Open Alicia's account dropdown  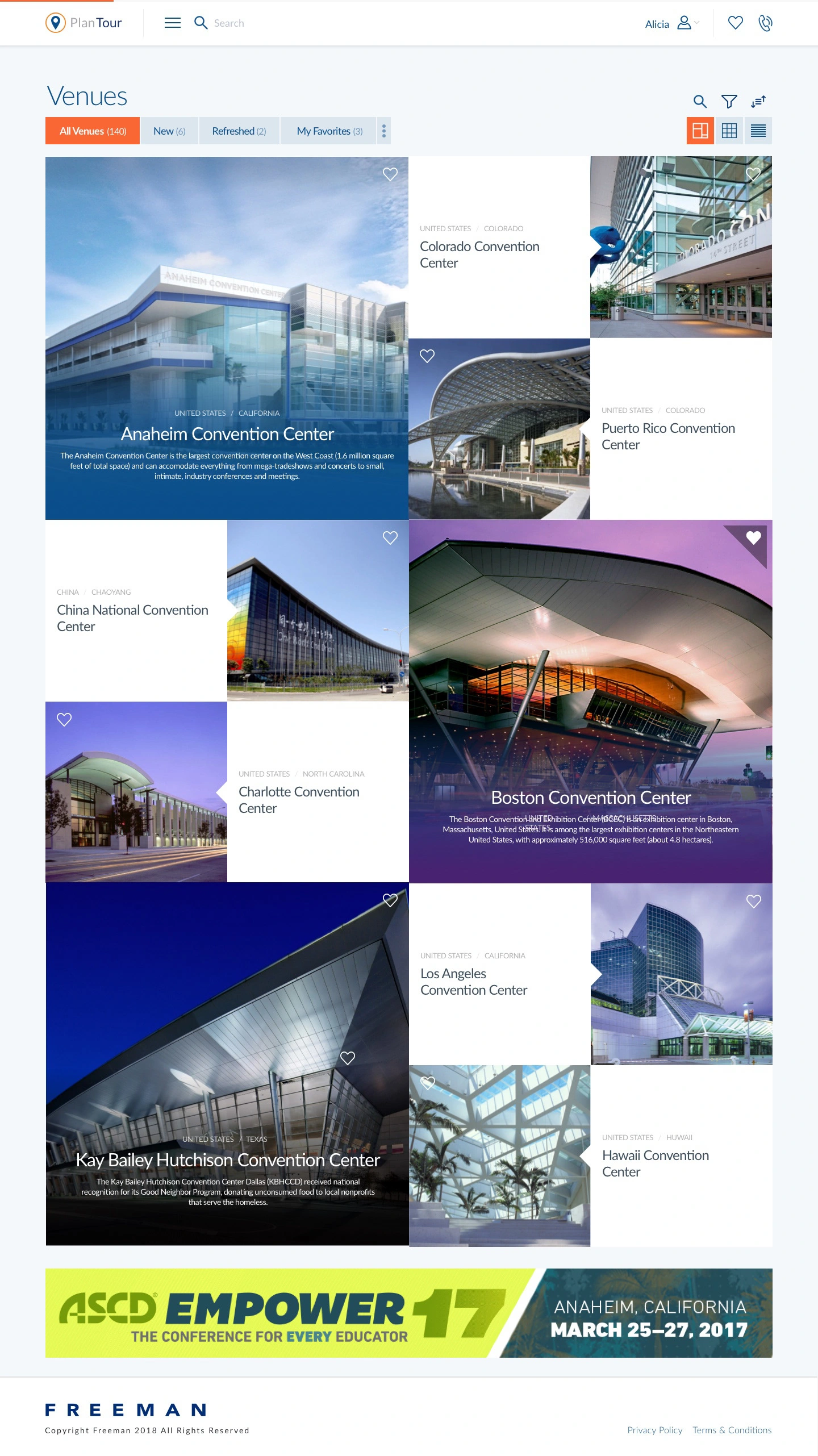coord(672,23)
